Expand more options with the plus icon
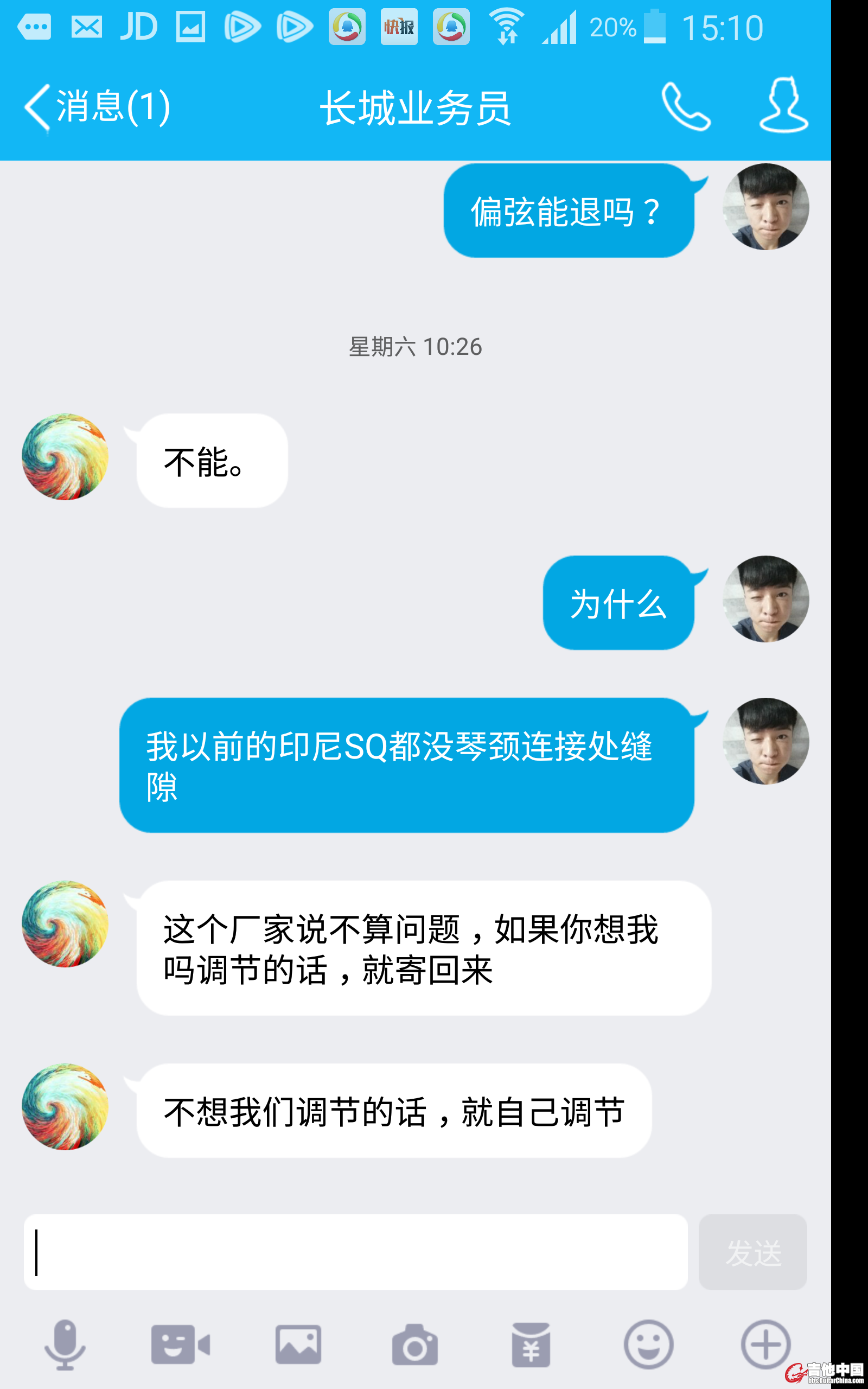This screenshot has width=868, height=1389. [765, 1344]
